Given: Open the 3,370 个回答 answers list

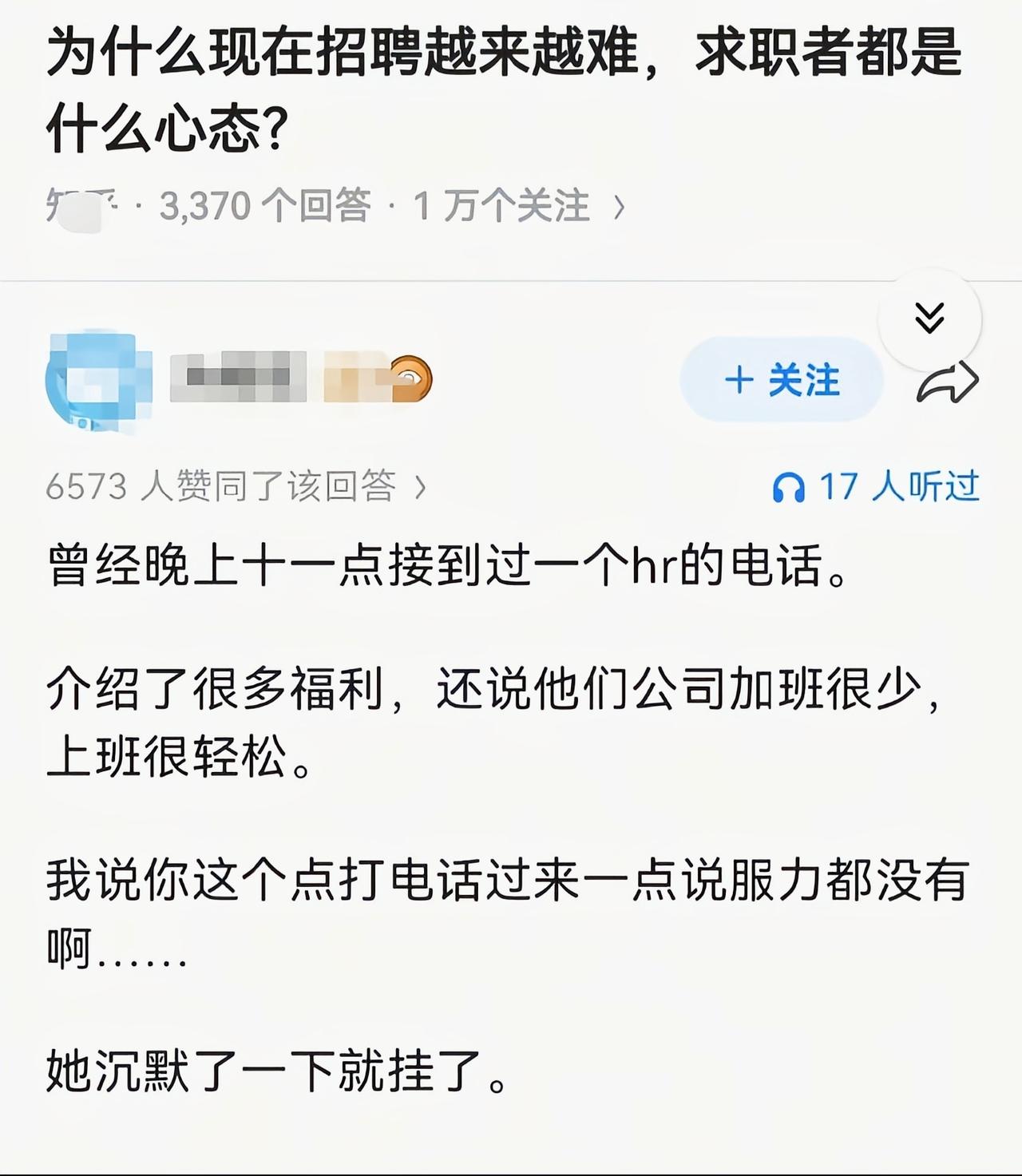Looking at the screenshot, I should point(263,204).
